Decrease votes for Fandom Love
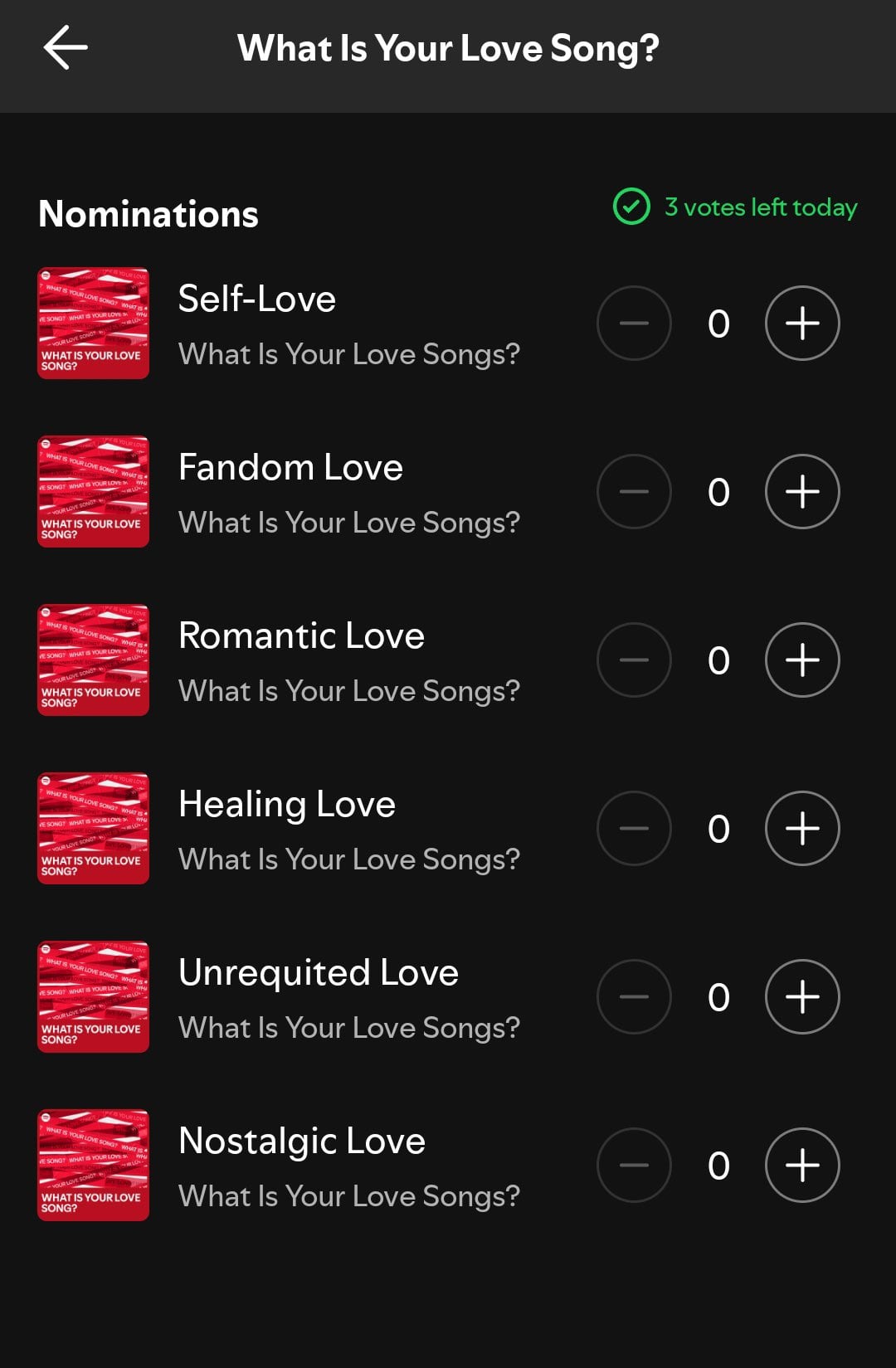This screenshot has width=896, height=1368. pos(634,492)
